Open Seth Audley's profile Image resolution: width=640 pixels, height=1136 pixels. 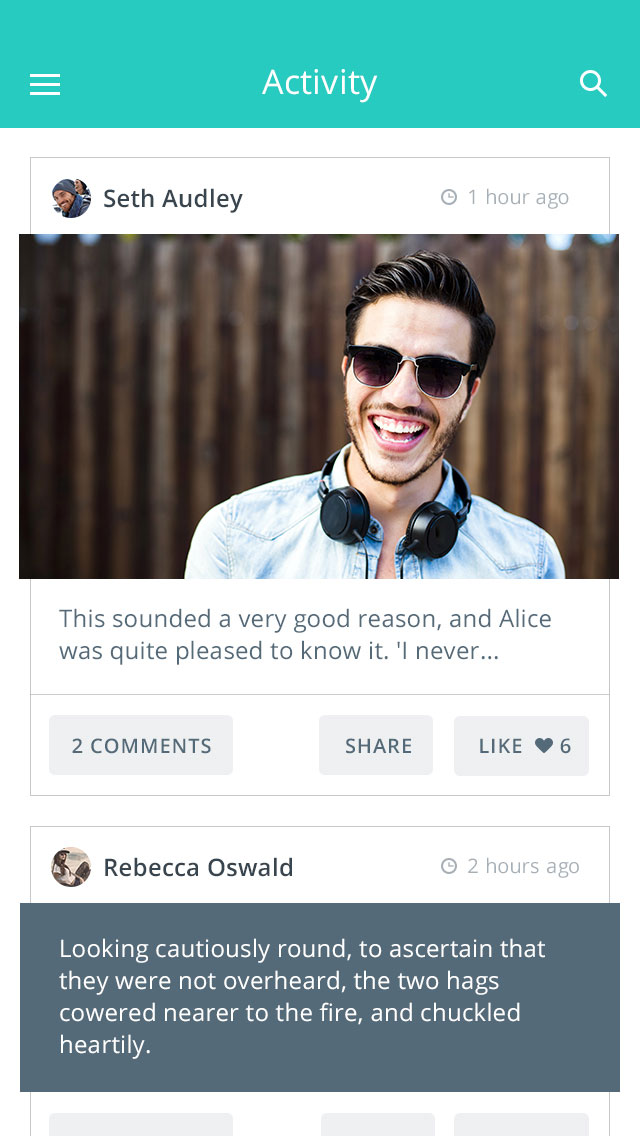click(x=173, y=199)
